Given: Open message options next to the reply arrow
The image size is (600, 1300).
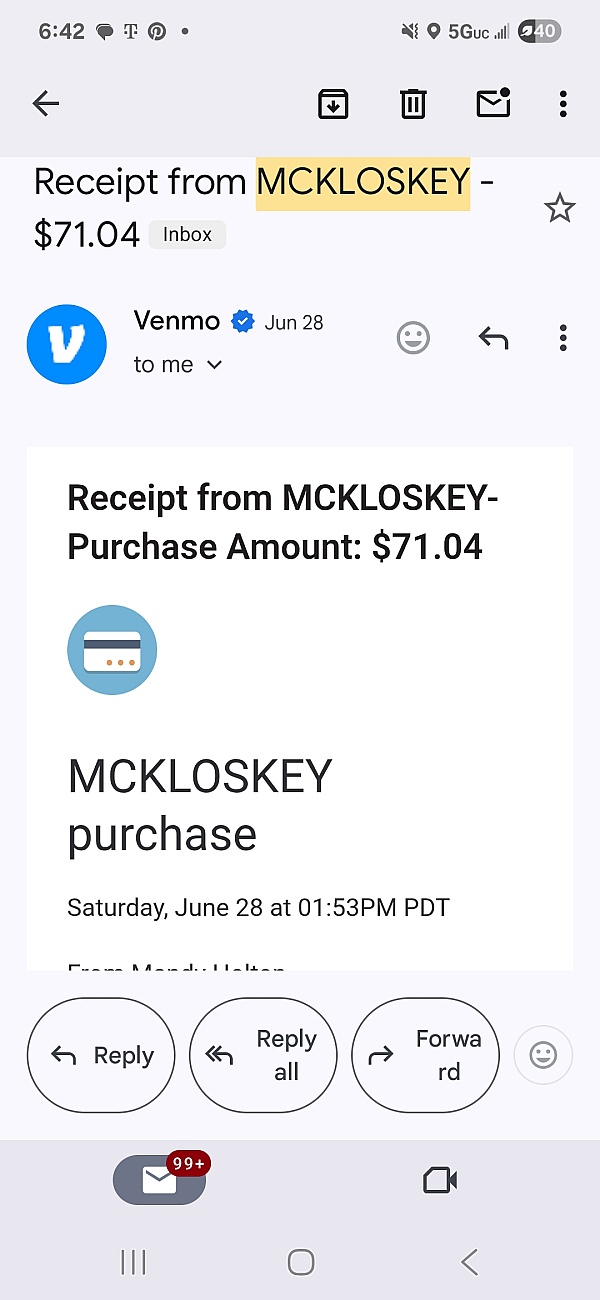Looking at the screenshot, I should click(564, 338).
